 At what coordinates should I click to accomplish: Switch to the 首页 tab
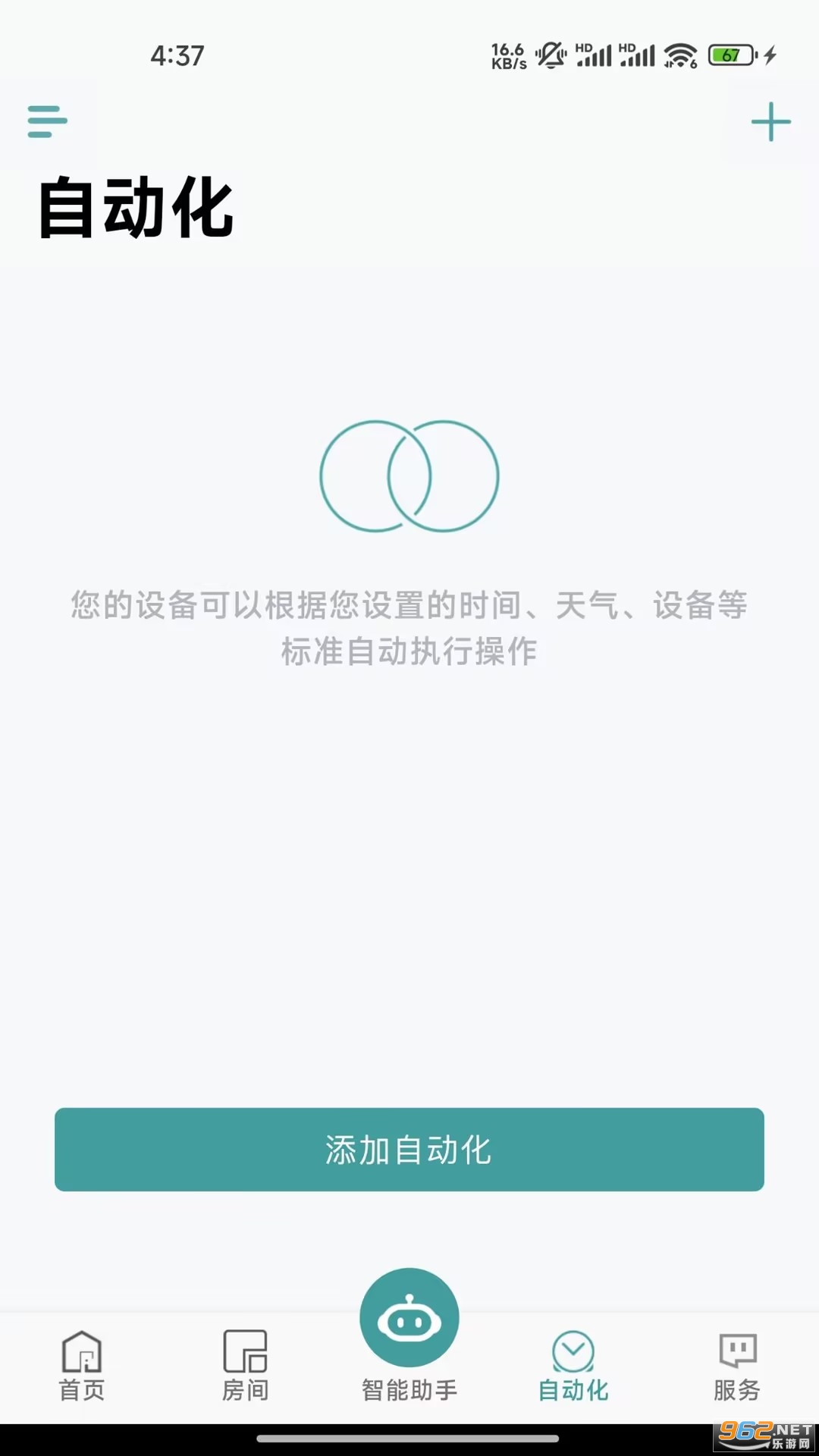coord(82,1366)
